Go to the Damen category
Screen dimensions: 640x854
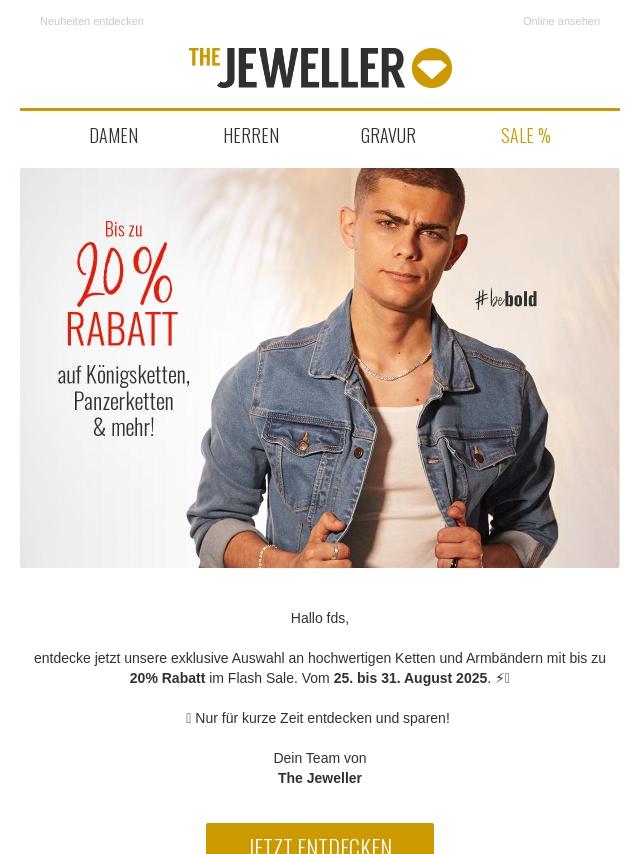114,136
